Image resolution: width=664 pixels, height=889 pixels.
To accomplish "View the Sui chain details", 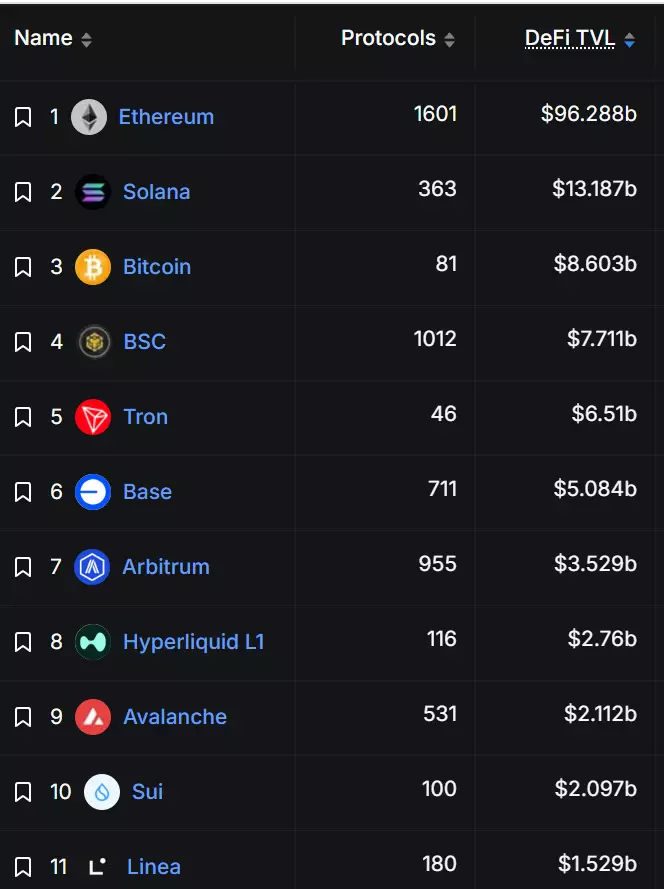I will click(147, 792).
